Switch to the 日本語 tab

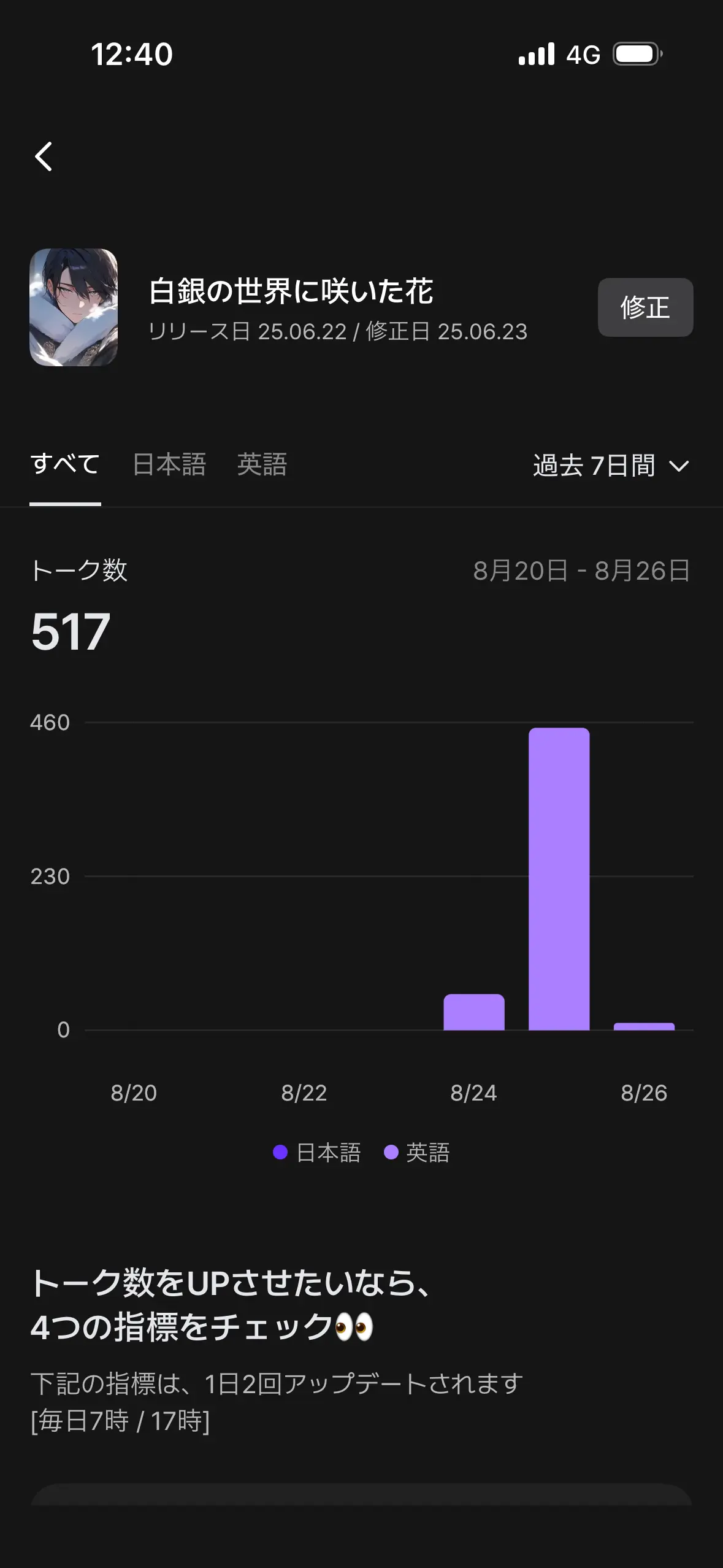169,464
